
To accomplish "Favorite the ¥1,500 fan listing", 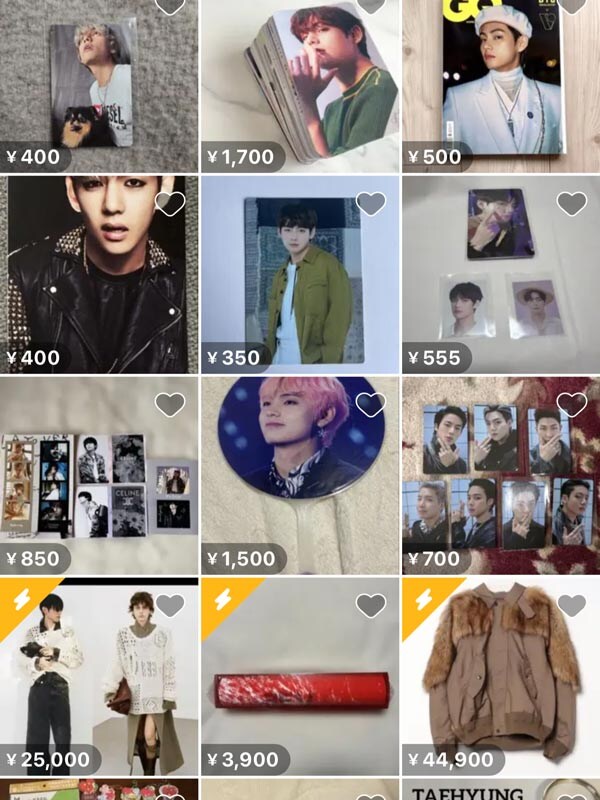I will pyautogui.click(x=371, y=405).
